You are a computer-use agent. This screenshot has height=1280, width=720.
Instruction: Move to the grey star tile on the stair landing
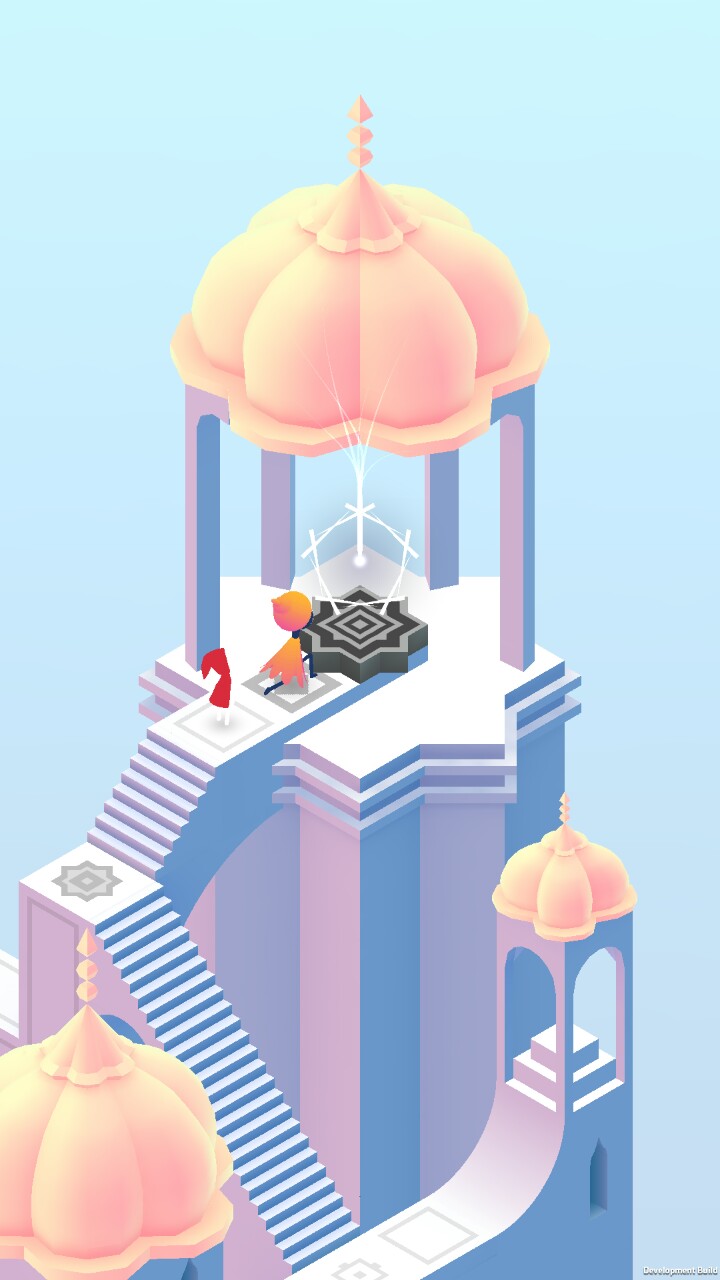pos(88,880)
